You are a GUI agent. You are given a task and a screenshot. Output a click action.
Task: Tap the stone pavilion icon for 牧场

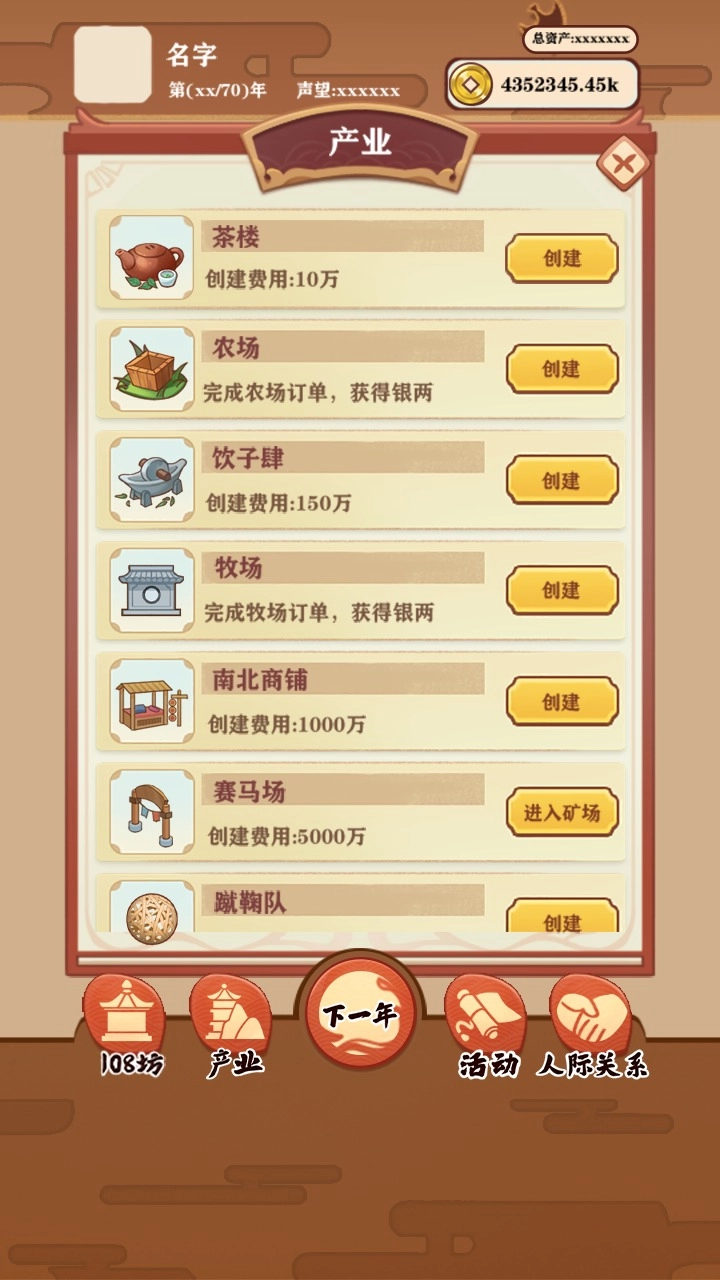tap(152, 591)
